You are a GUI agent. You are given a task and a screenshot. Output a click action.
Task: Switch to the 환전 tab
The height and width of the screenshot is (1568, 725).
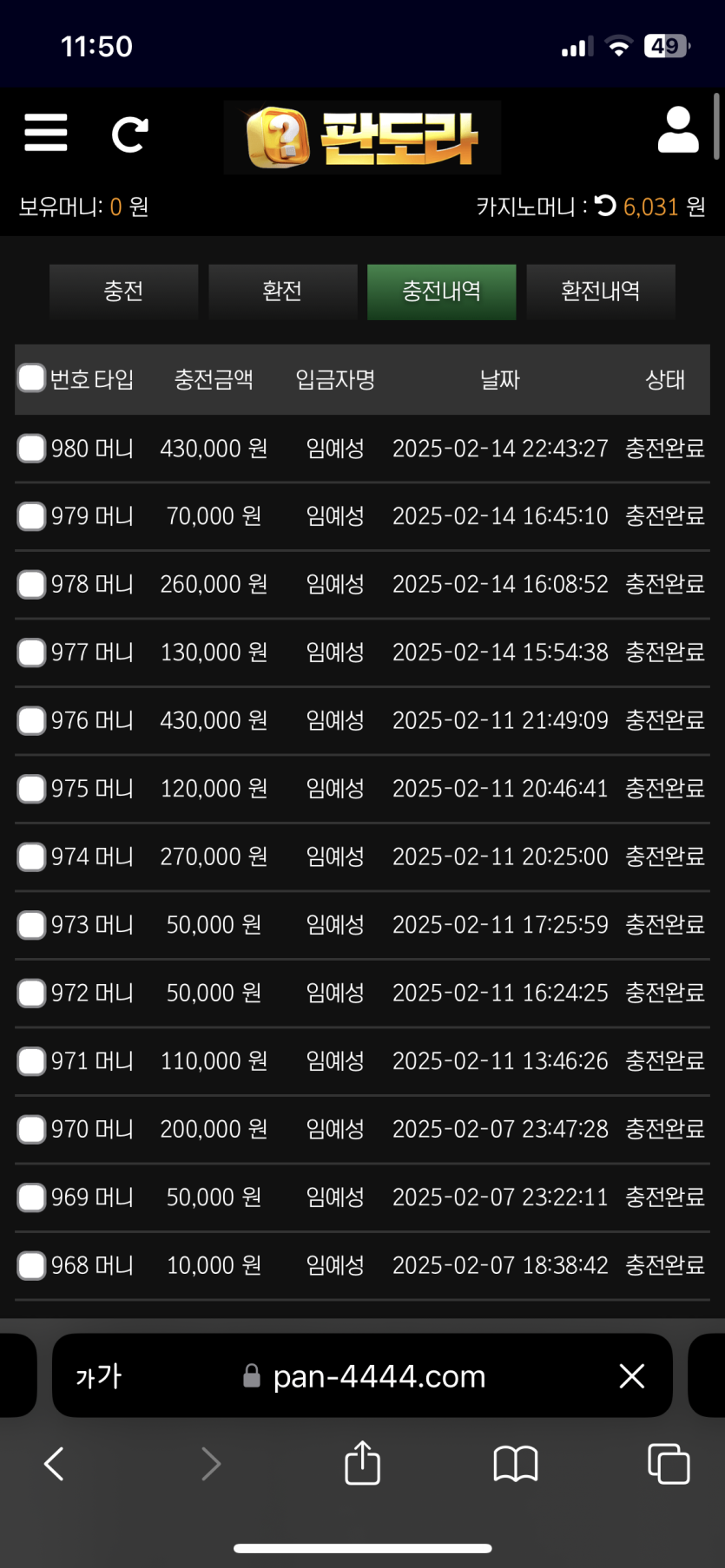click(x=282, y=292)
